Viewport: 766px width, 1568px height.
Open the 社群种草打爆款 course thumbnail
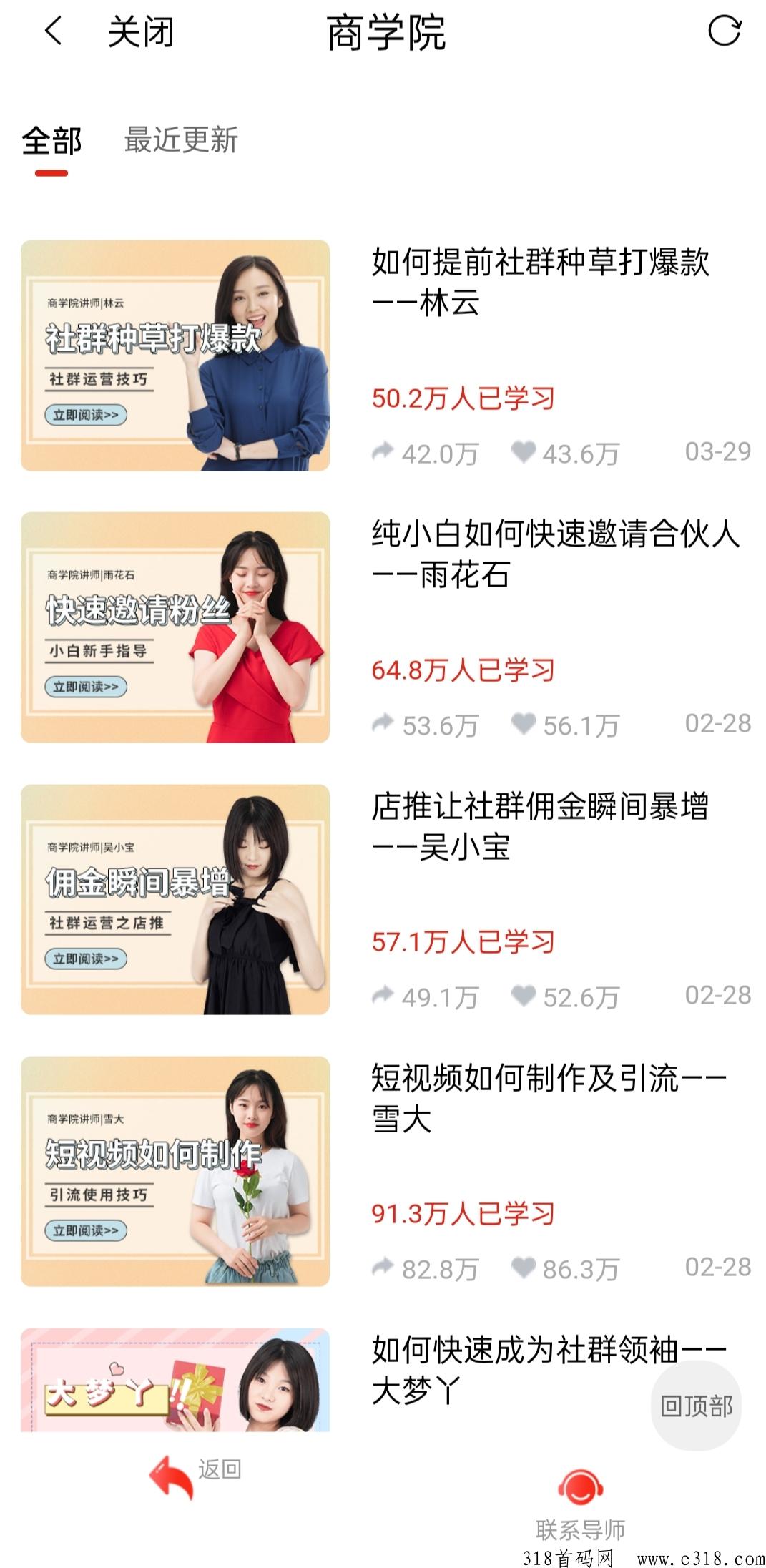tap(175, 356)
